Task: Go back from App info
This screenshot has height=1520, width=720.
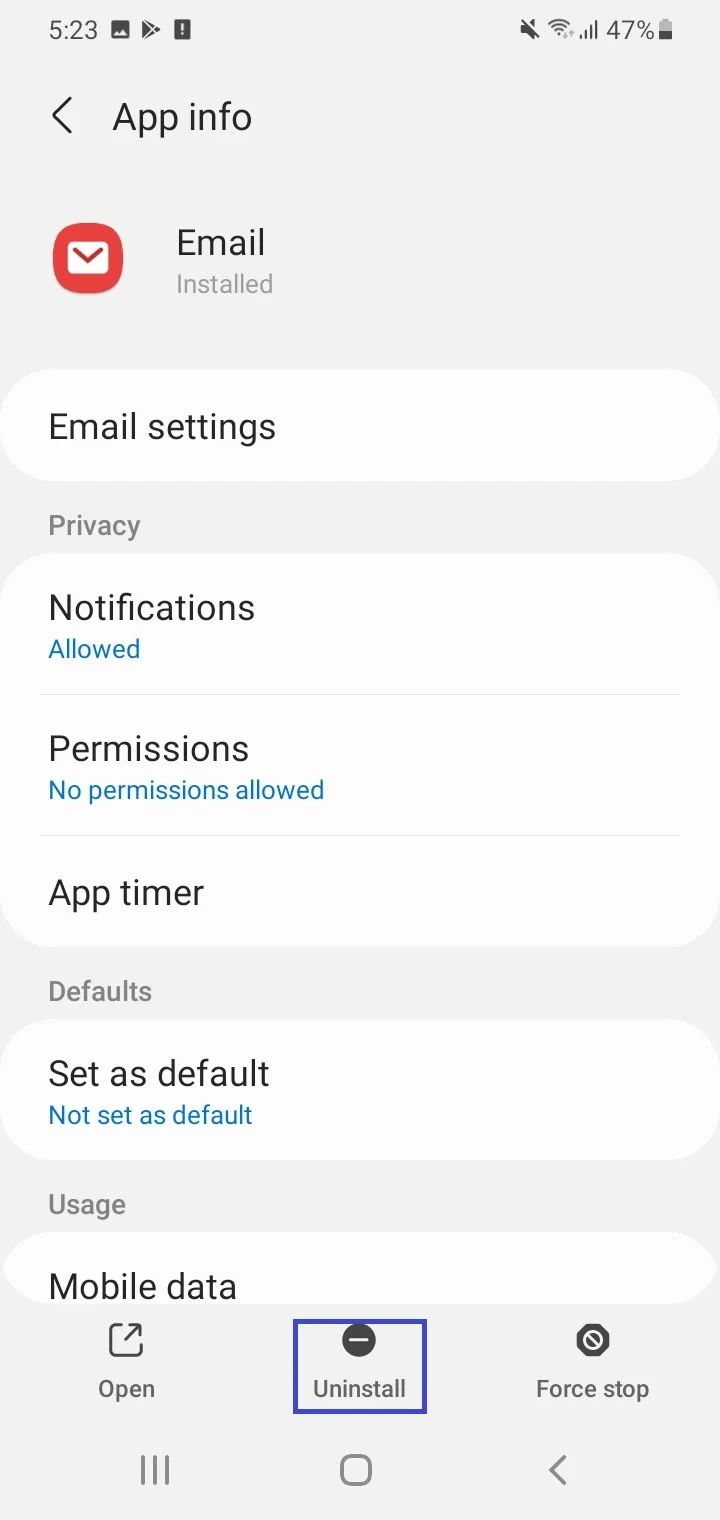Action: 62,116
